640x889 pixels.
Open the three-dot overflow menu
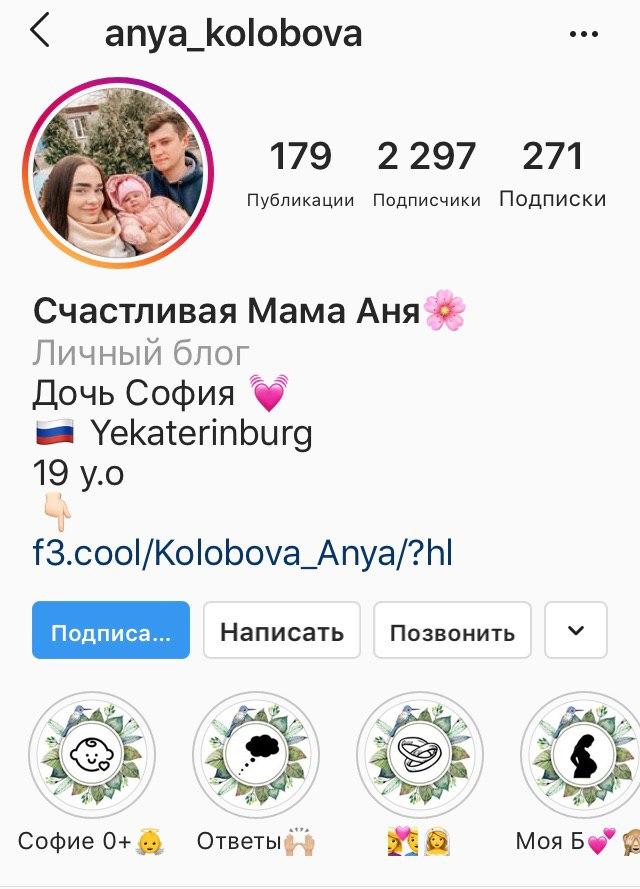(583, 34)
